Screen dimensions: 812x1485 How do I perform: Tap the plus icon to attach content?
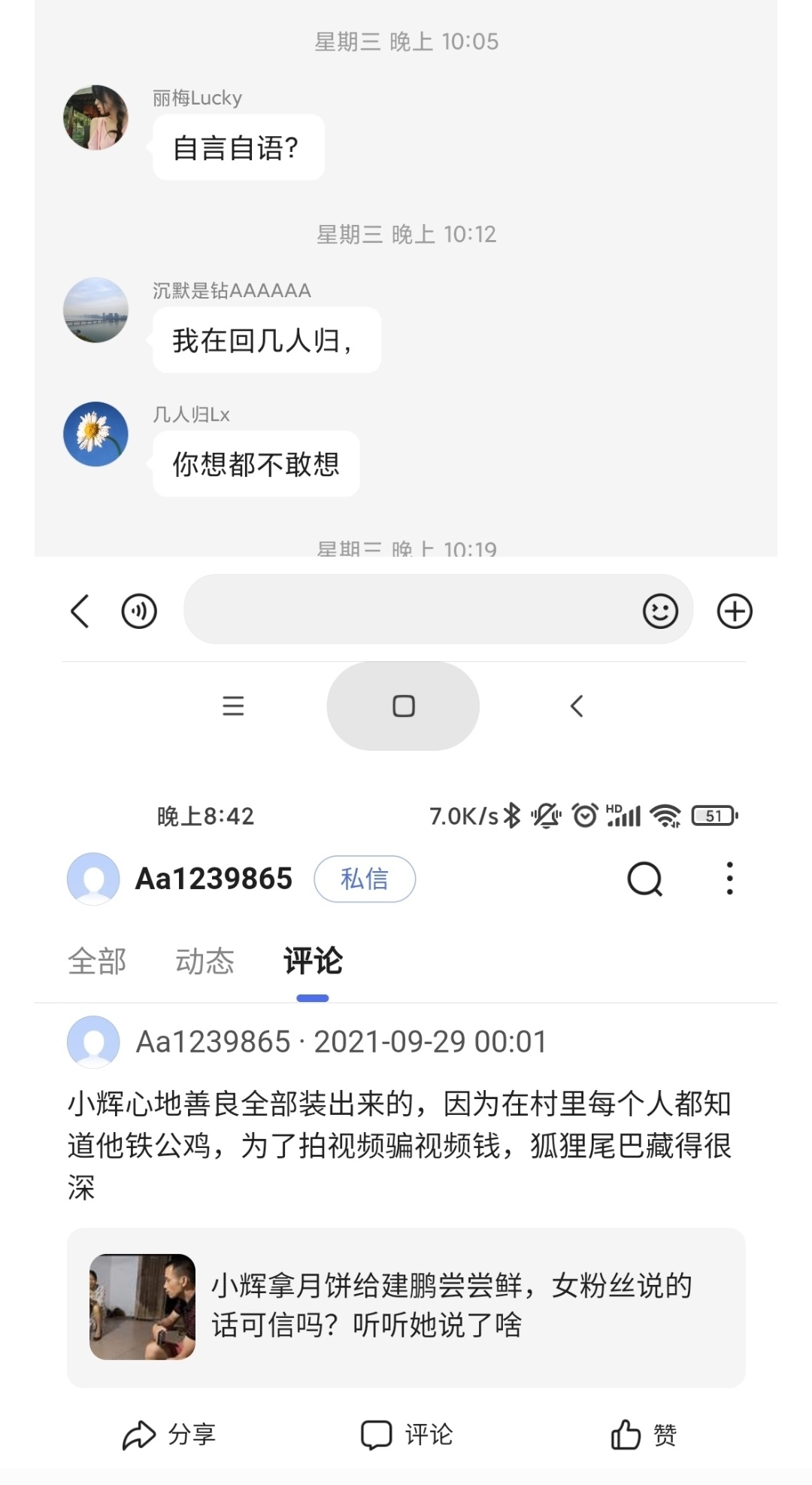(x=733, y=611)
